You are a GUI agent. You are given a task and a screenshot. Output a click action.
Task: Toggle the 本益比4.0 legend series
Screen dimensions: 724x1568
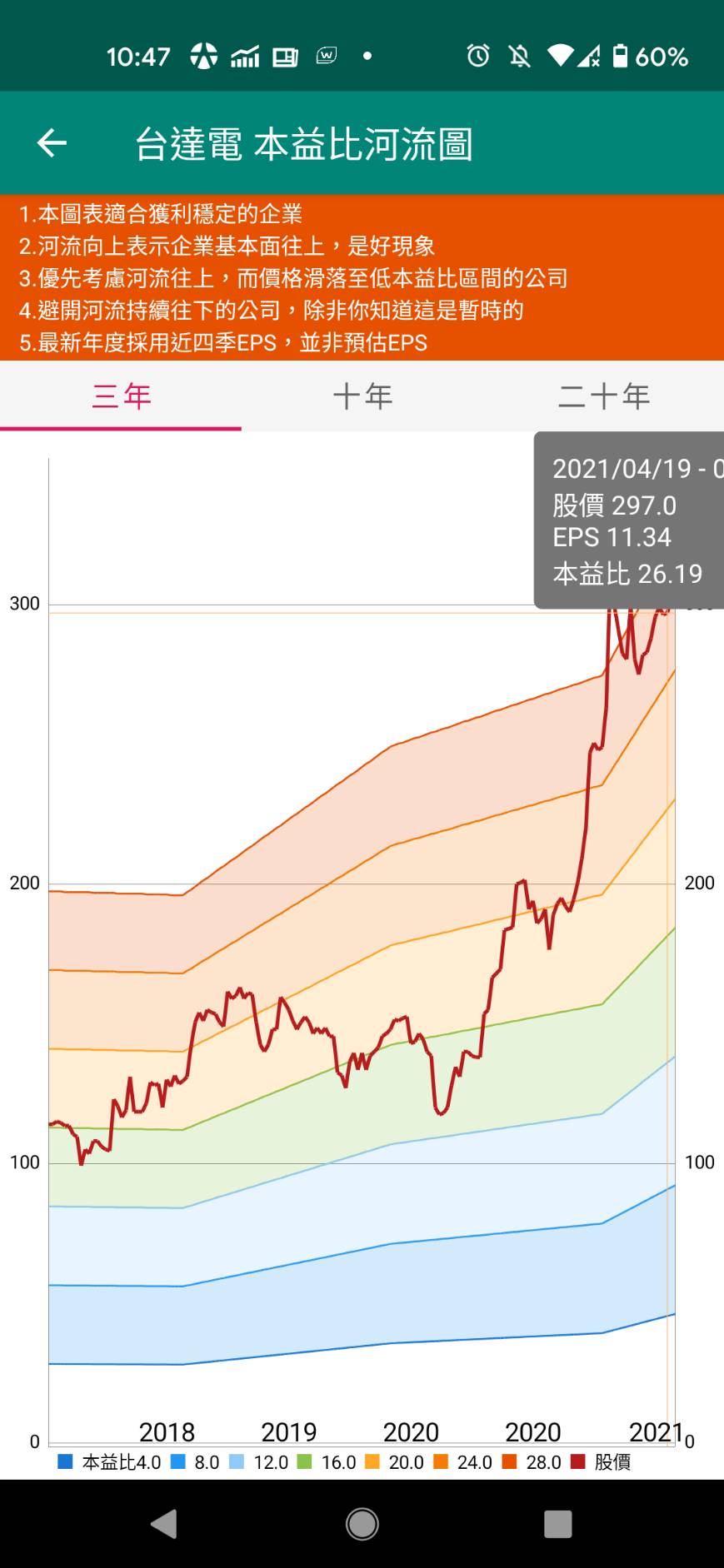pos(109,1462)
